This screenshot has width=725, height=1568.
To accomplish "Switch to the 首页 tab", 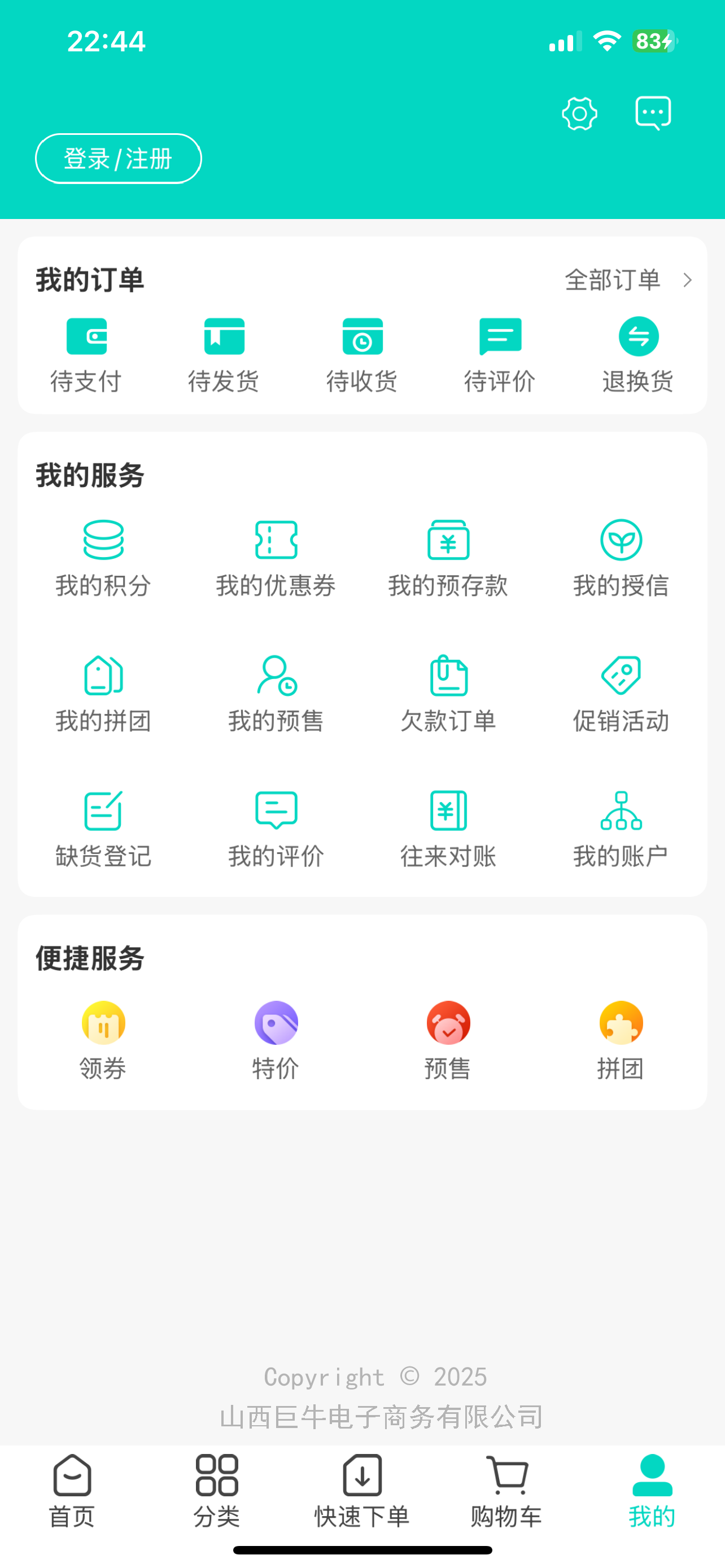I will [72, 1491].
